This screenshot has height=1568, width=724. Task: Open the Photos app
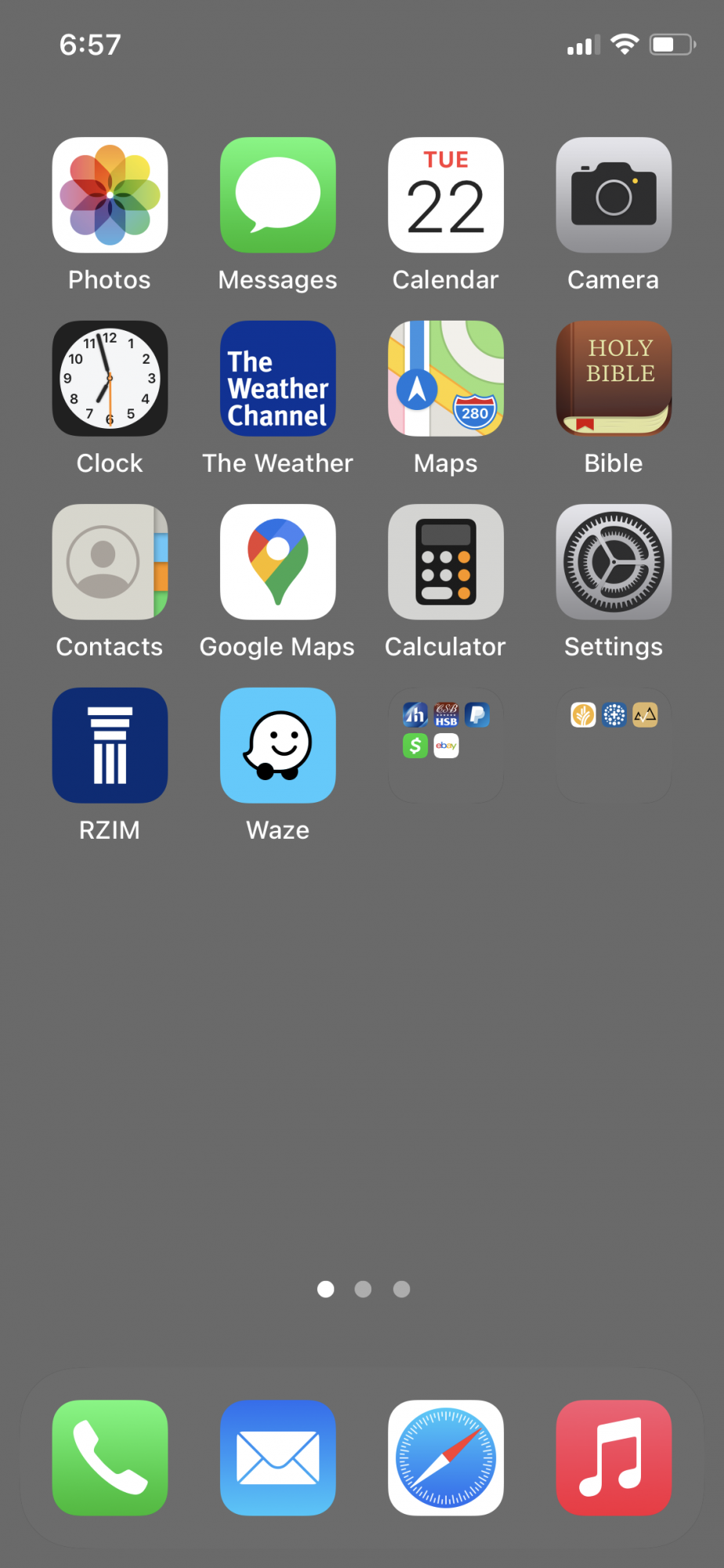110,195
